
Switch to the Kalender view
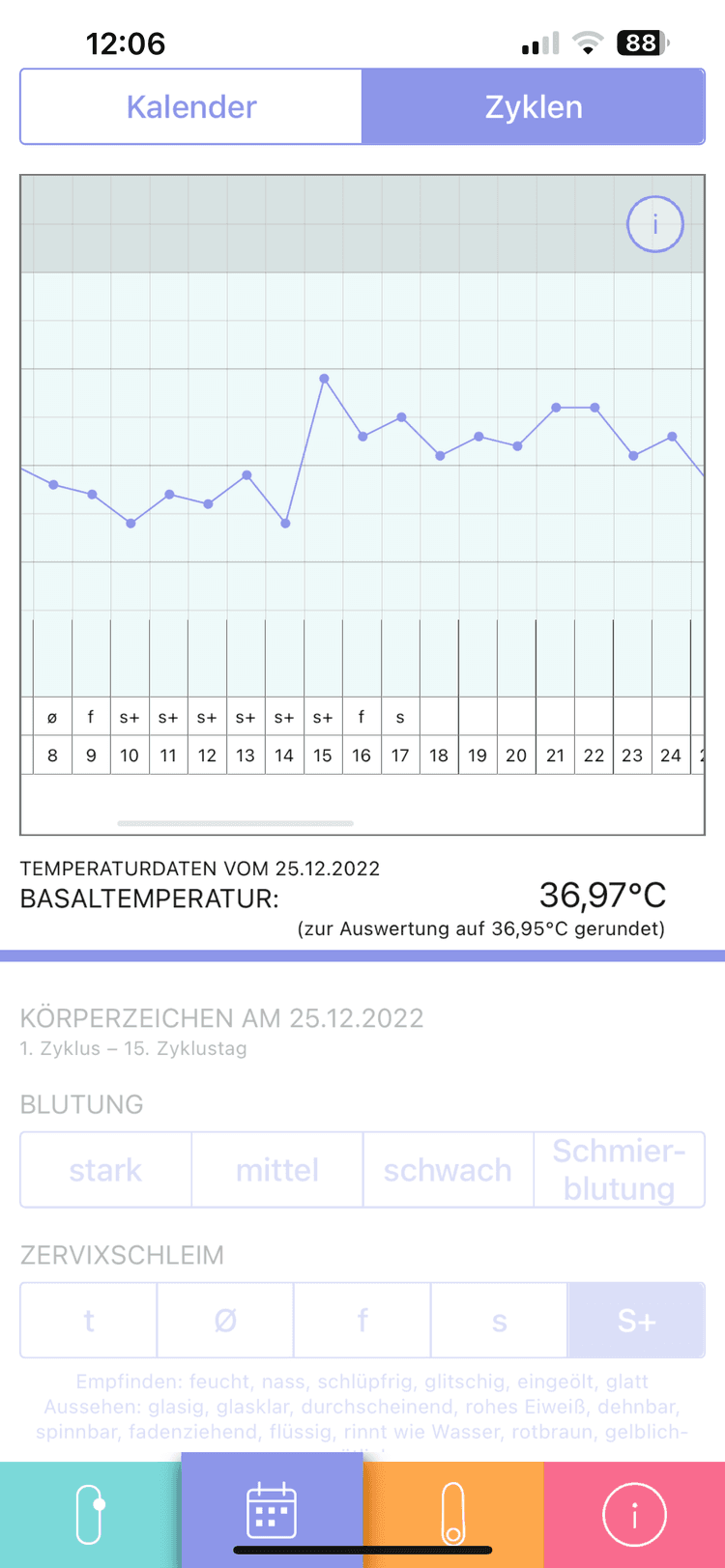point(191,106)
